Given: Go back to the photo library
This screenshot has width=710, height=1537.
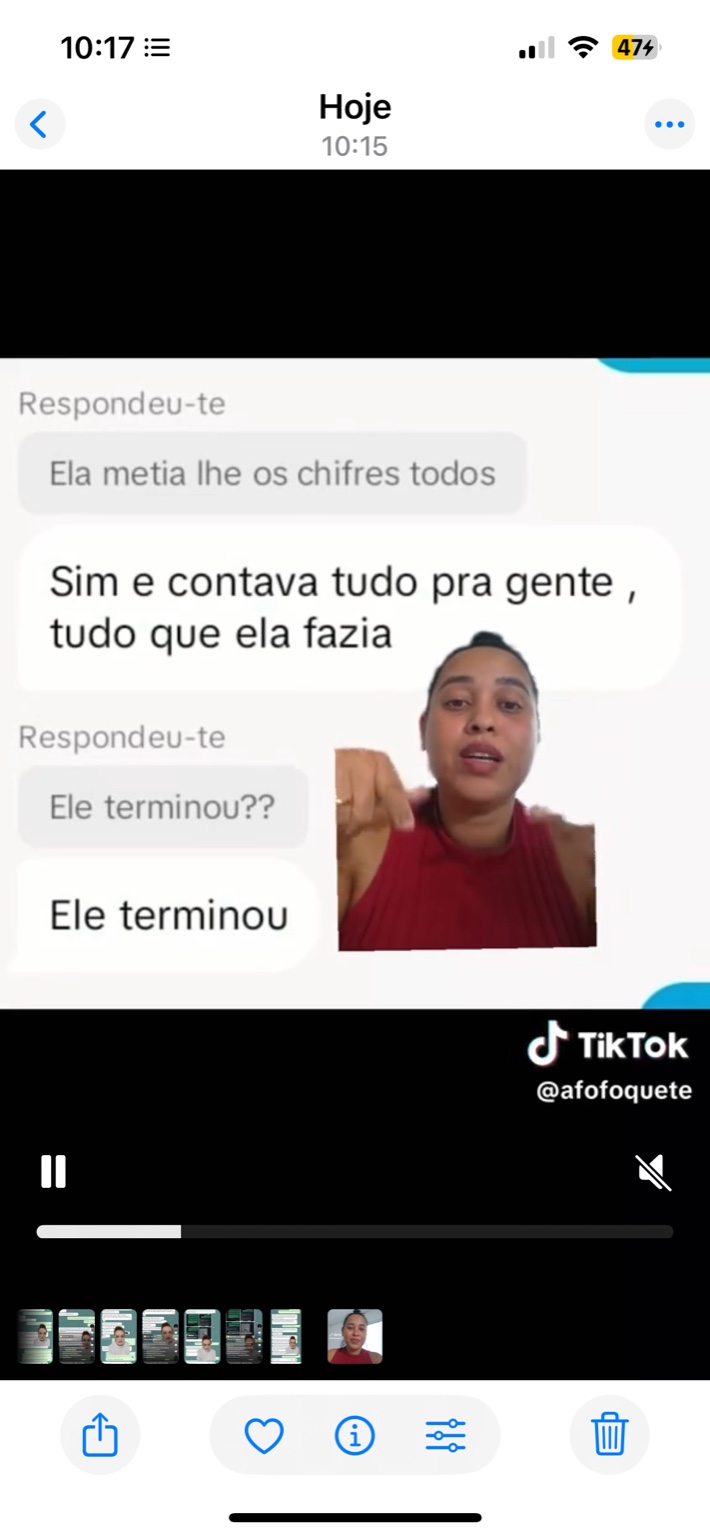Looking at the screenshot, I should tap(39, 124).
